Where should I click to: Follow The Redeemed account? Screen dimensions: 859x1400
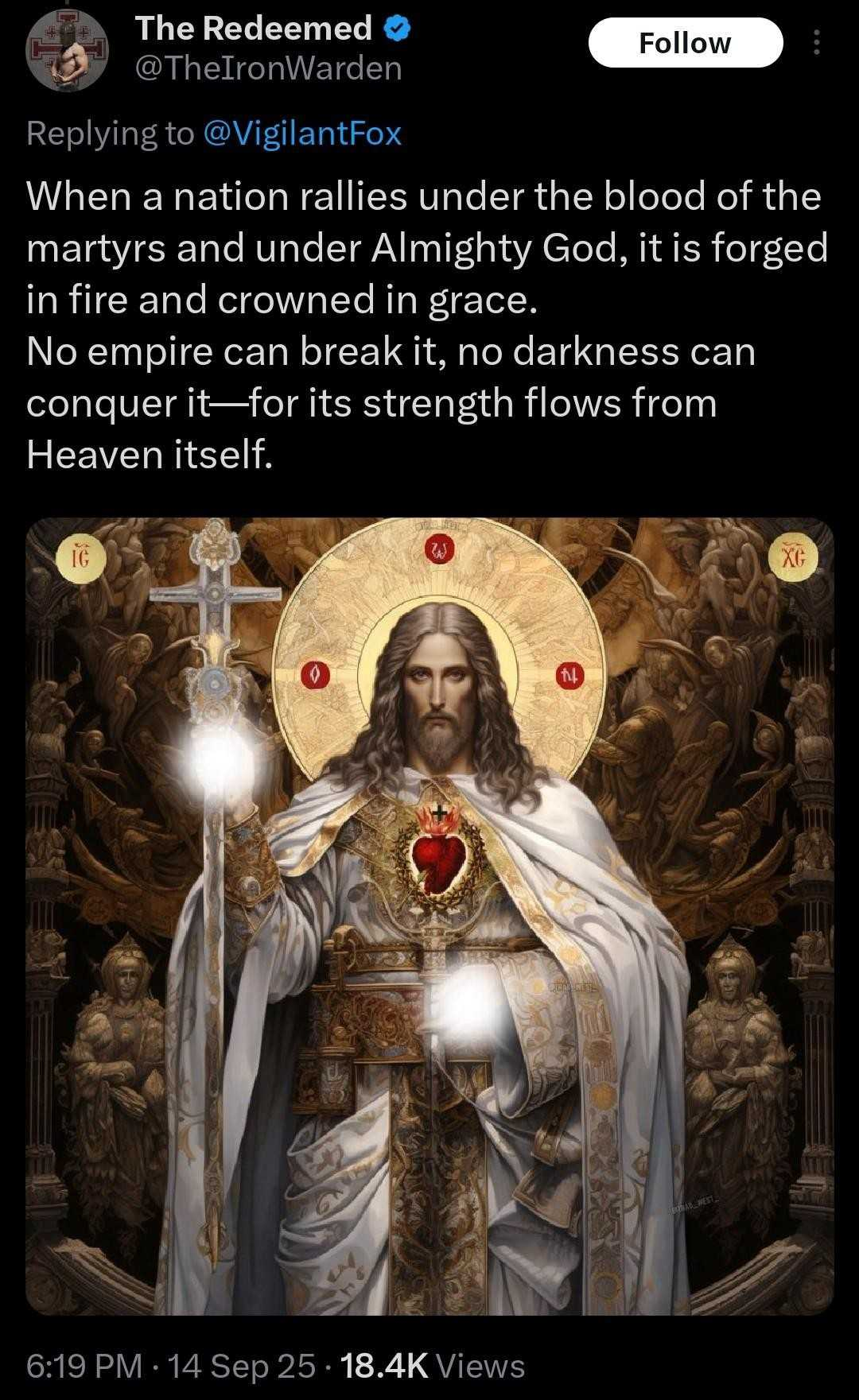pyautogui.click(x=685, y=43)
